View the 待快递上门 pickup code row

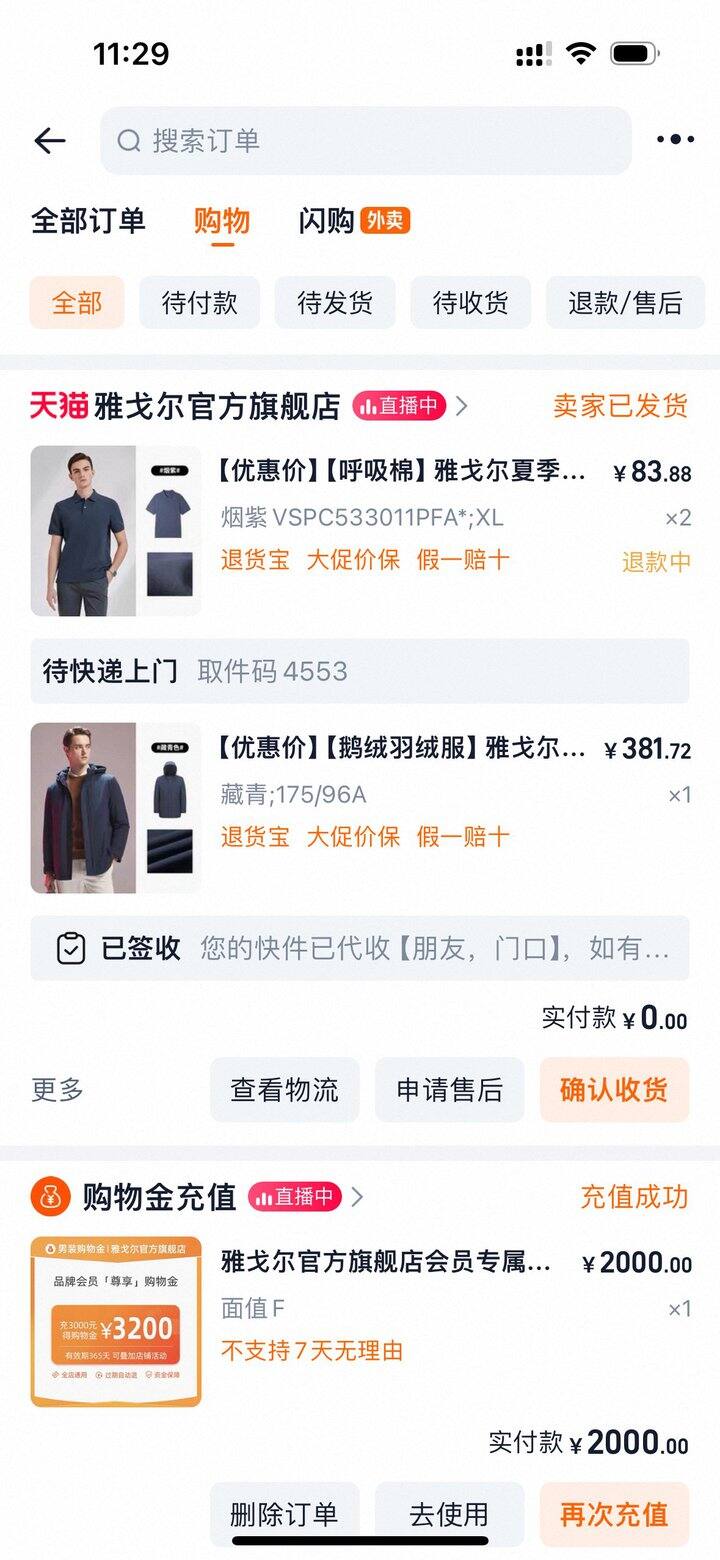[359, 671]
